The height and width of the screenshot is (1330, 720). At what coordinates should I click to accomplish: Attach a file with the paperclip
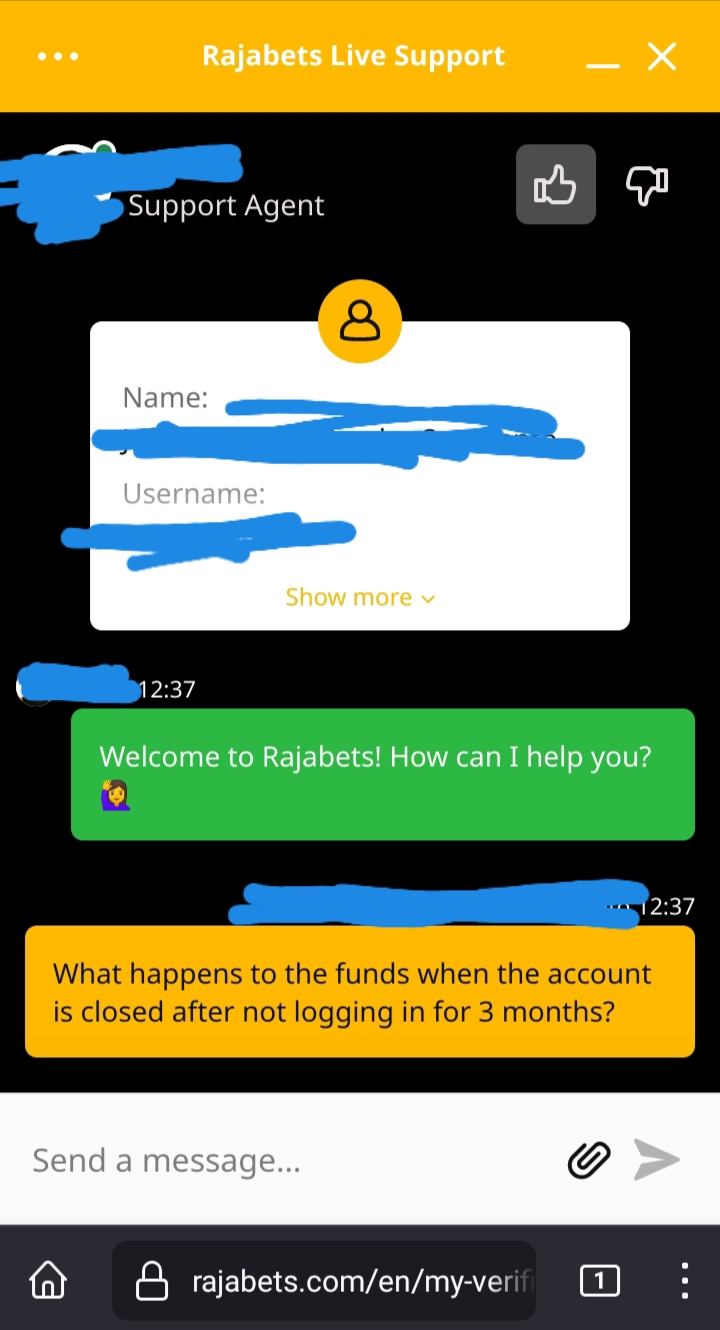589,1160
